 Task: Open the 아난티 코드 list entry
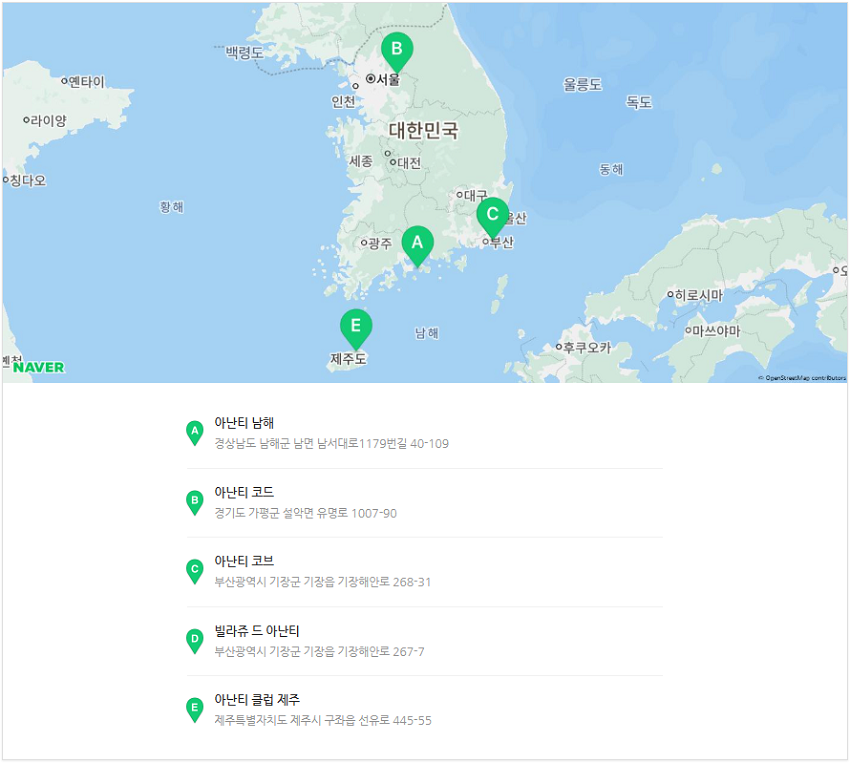(x=423, y=502)
